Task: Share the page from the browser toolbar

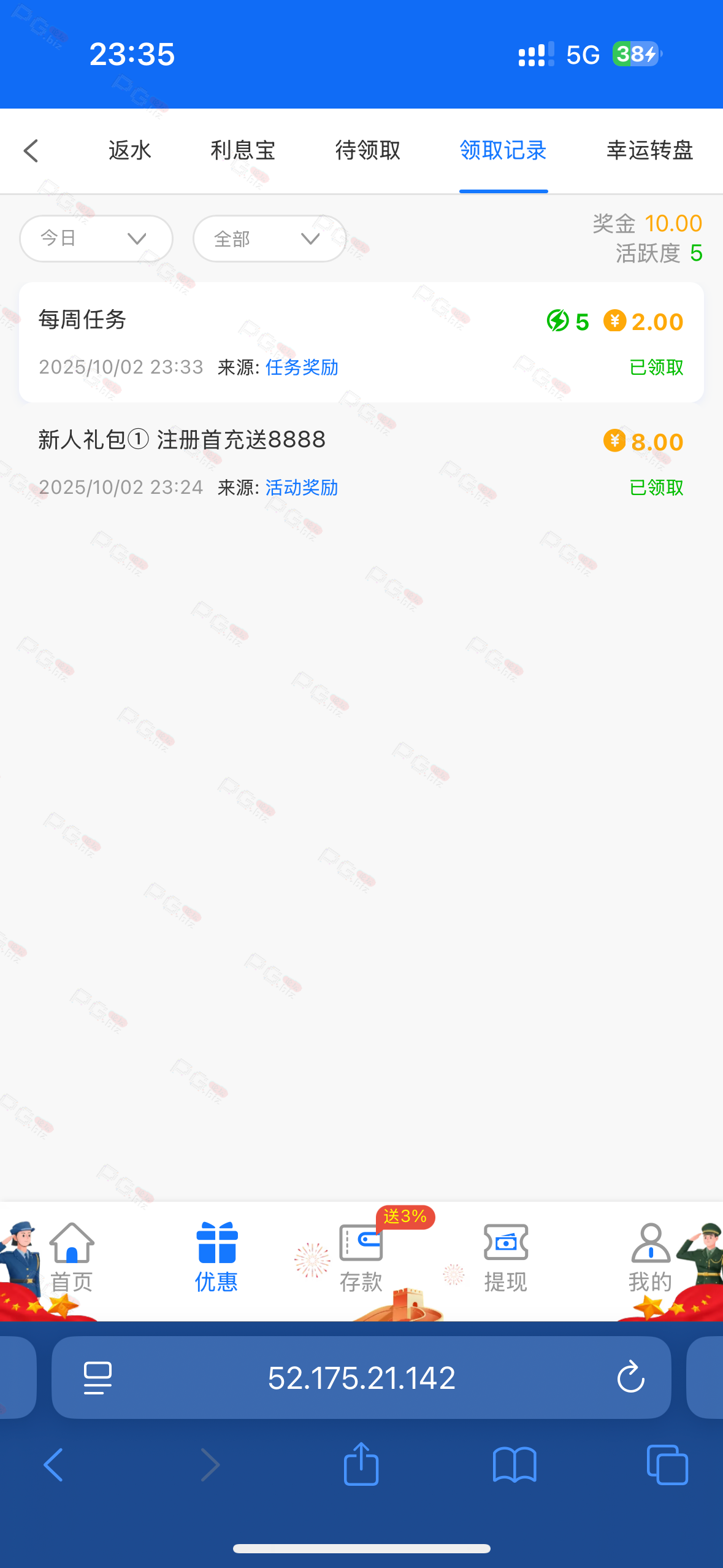Action: coord(361,1465)
